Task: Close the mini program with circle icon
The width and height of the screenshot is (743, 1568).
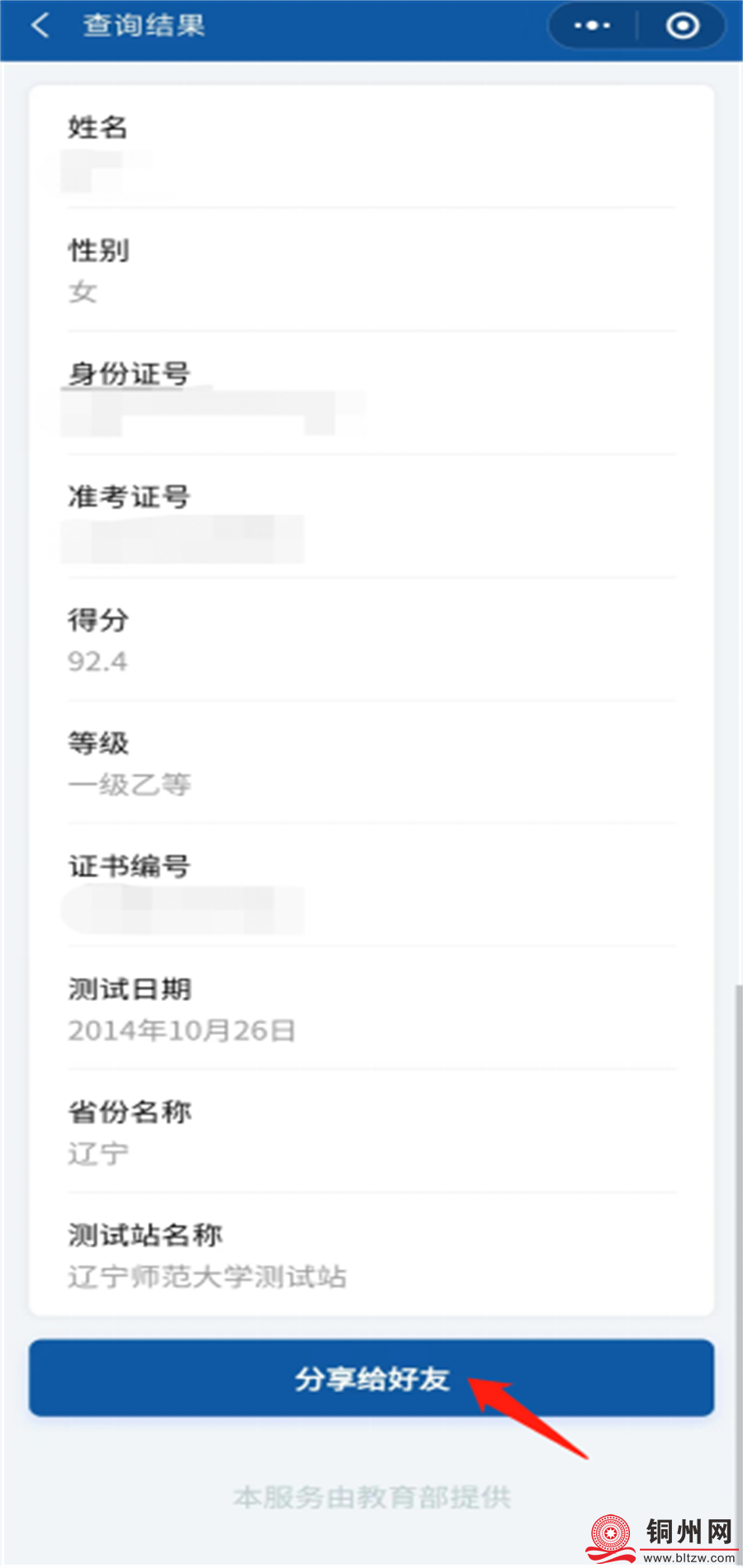Action: pyautogui.click(x=682, y=26)
